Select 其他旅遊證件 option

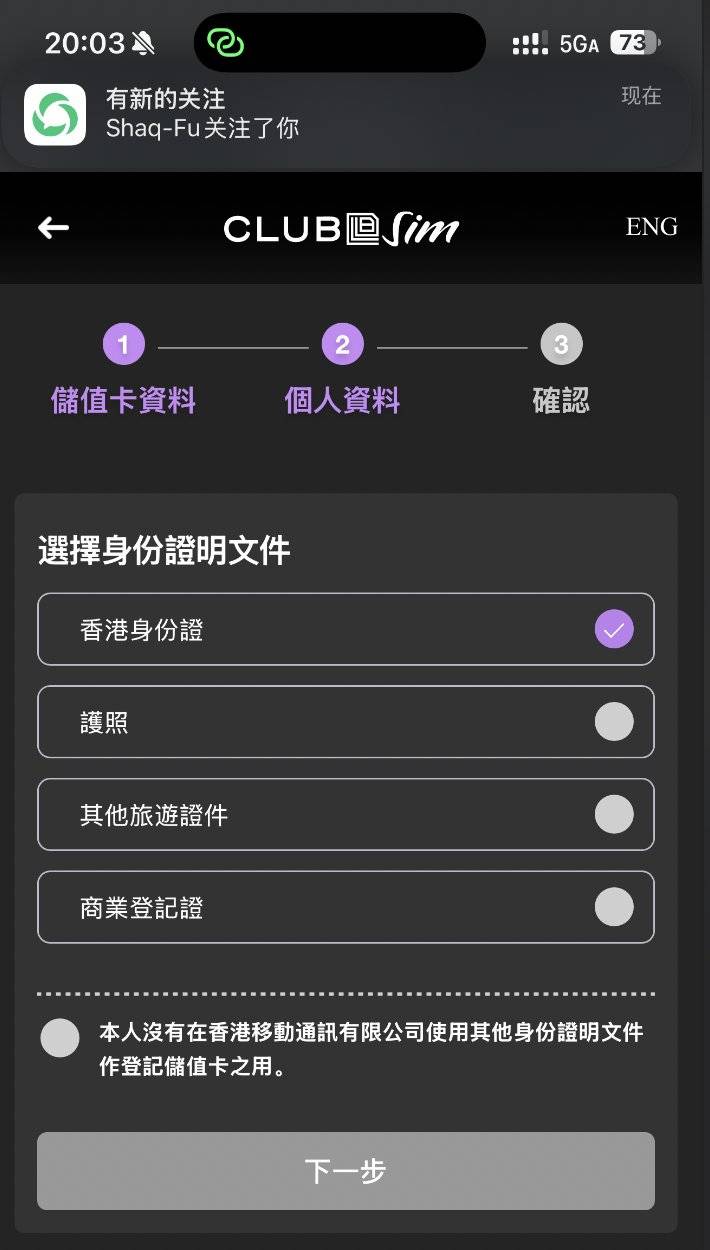click(345, 815)
